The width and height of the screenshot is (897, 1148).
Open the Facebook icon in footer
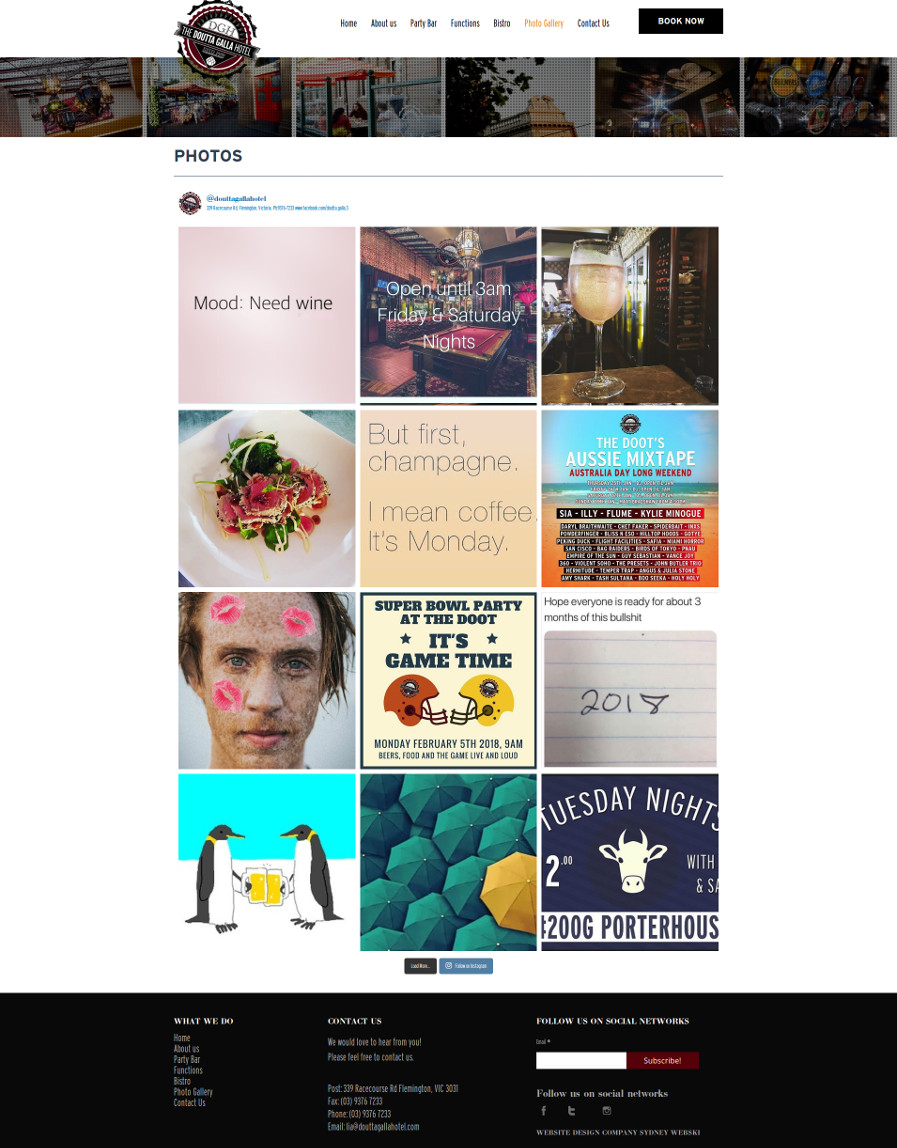[x=544, y=1110]
